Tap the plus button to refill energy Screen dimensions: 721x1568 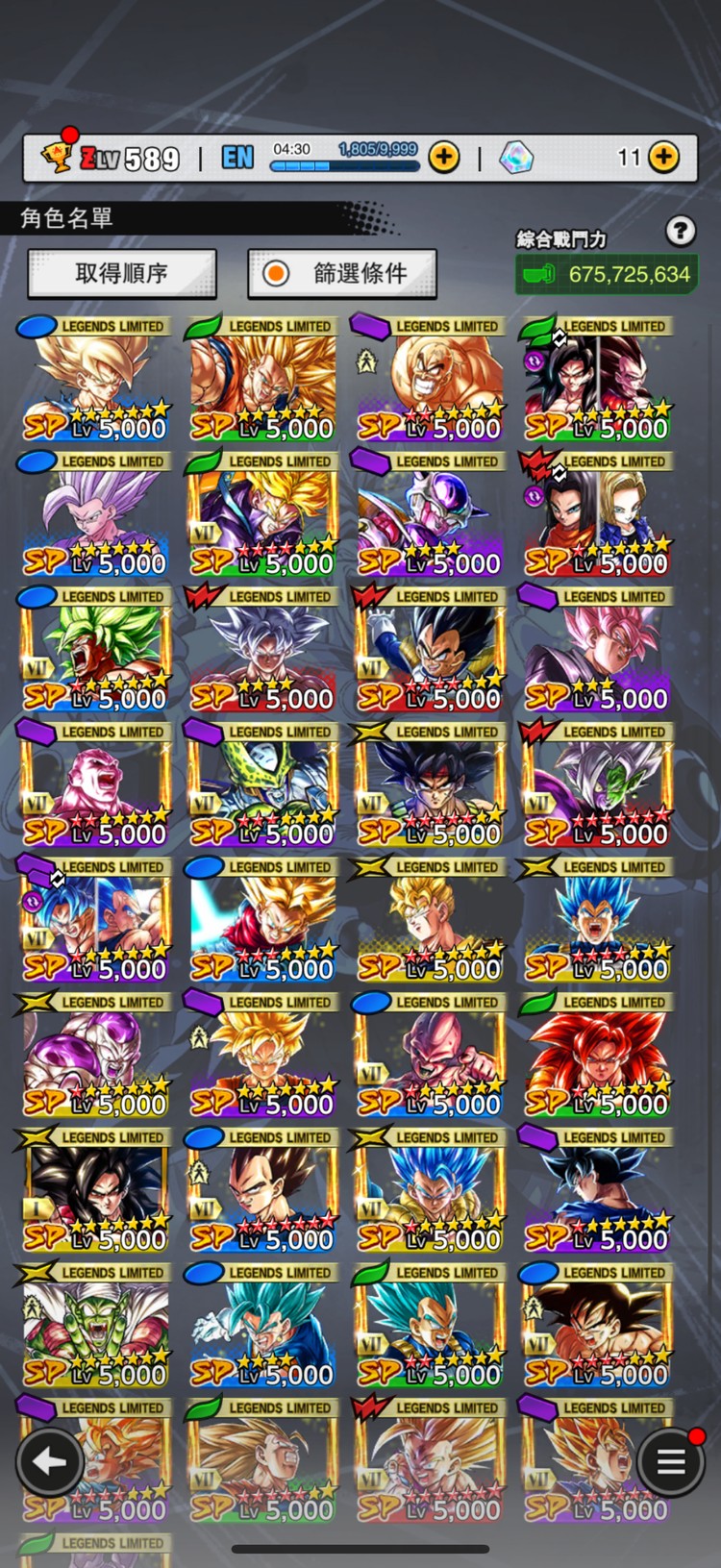(443, 157)
